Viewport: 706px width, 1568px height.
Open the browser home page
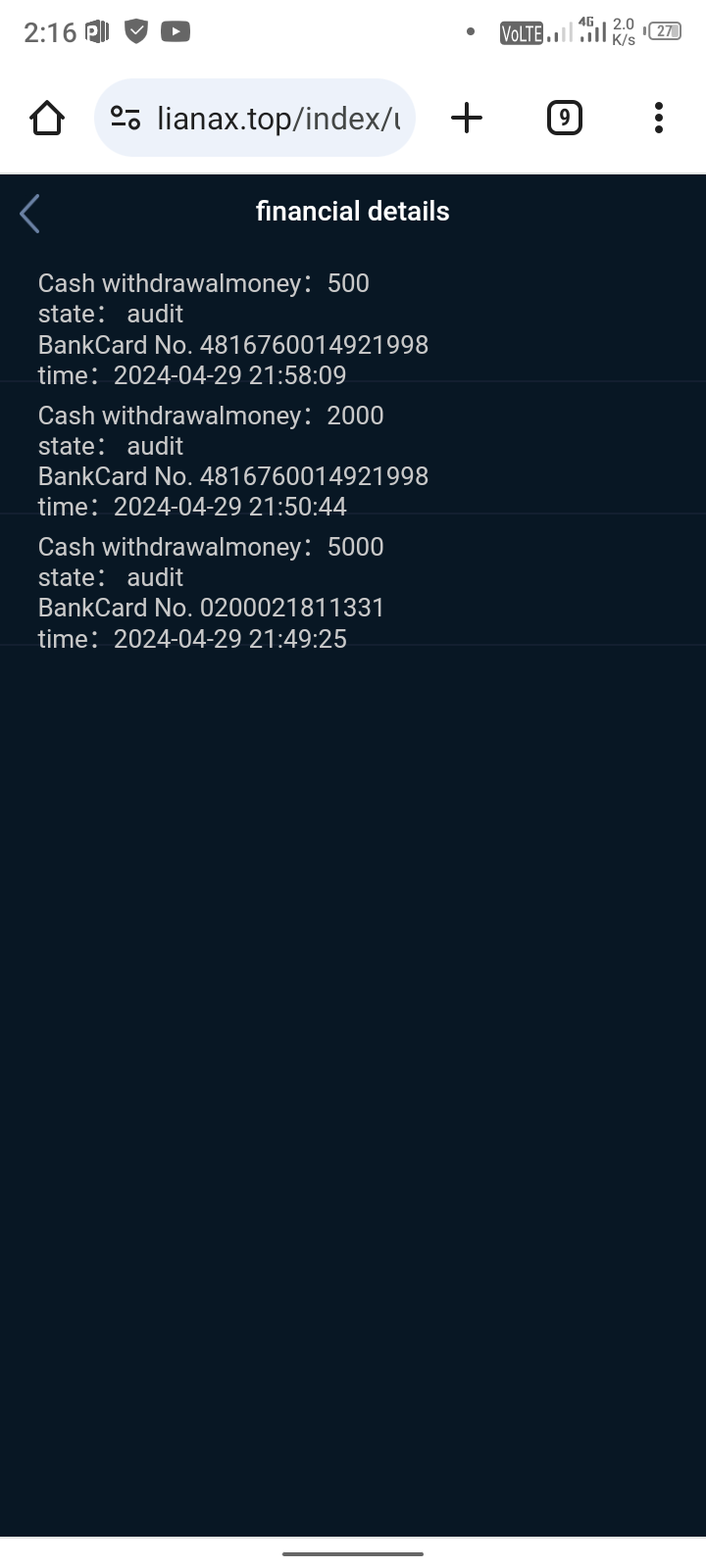(x=47, y=119)
